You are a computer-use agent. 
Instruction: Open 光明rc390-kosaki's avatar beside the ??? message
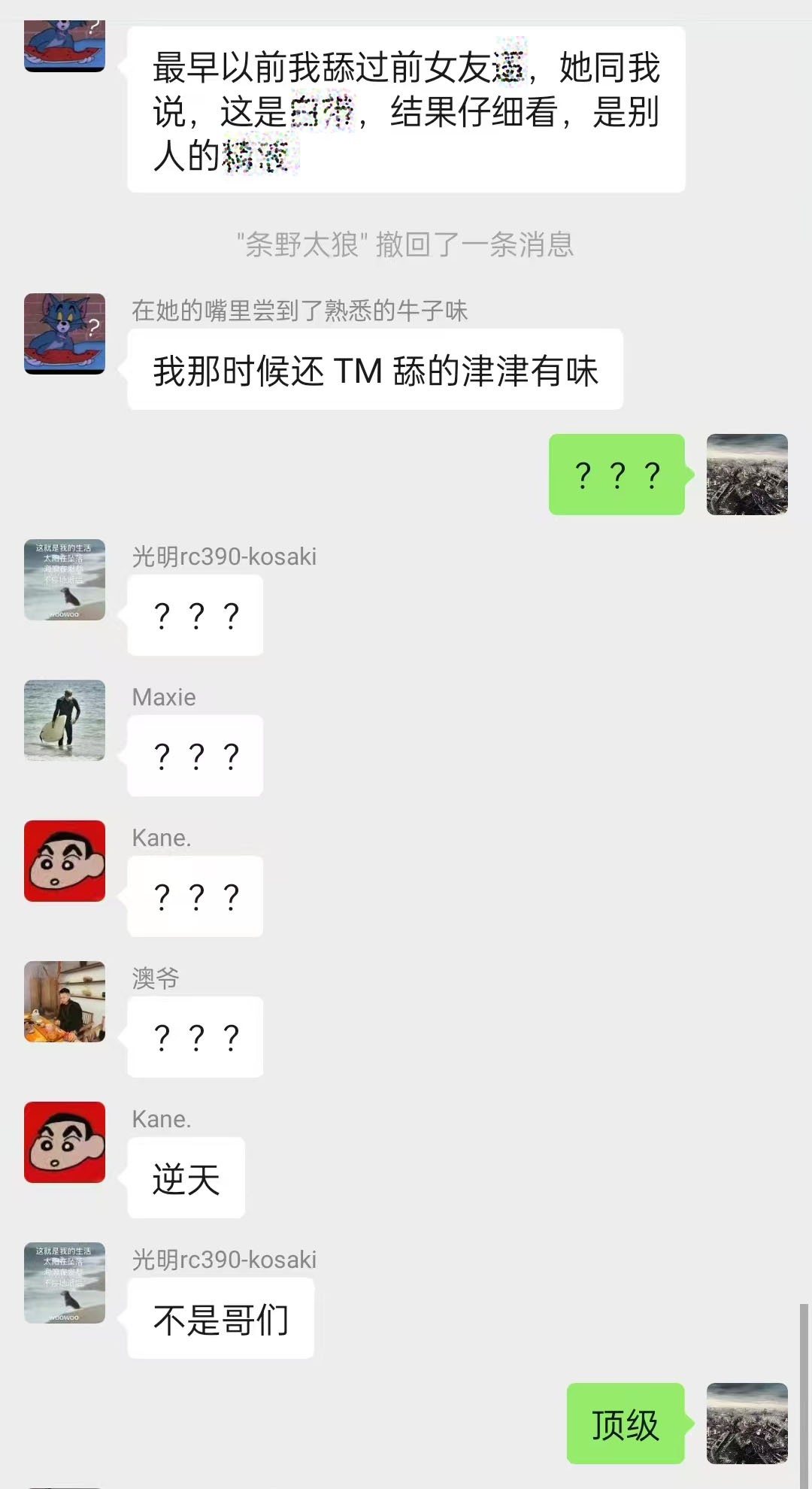point(65,580)
